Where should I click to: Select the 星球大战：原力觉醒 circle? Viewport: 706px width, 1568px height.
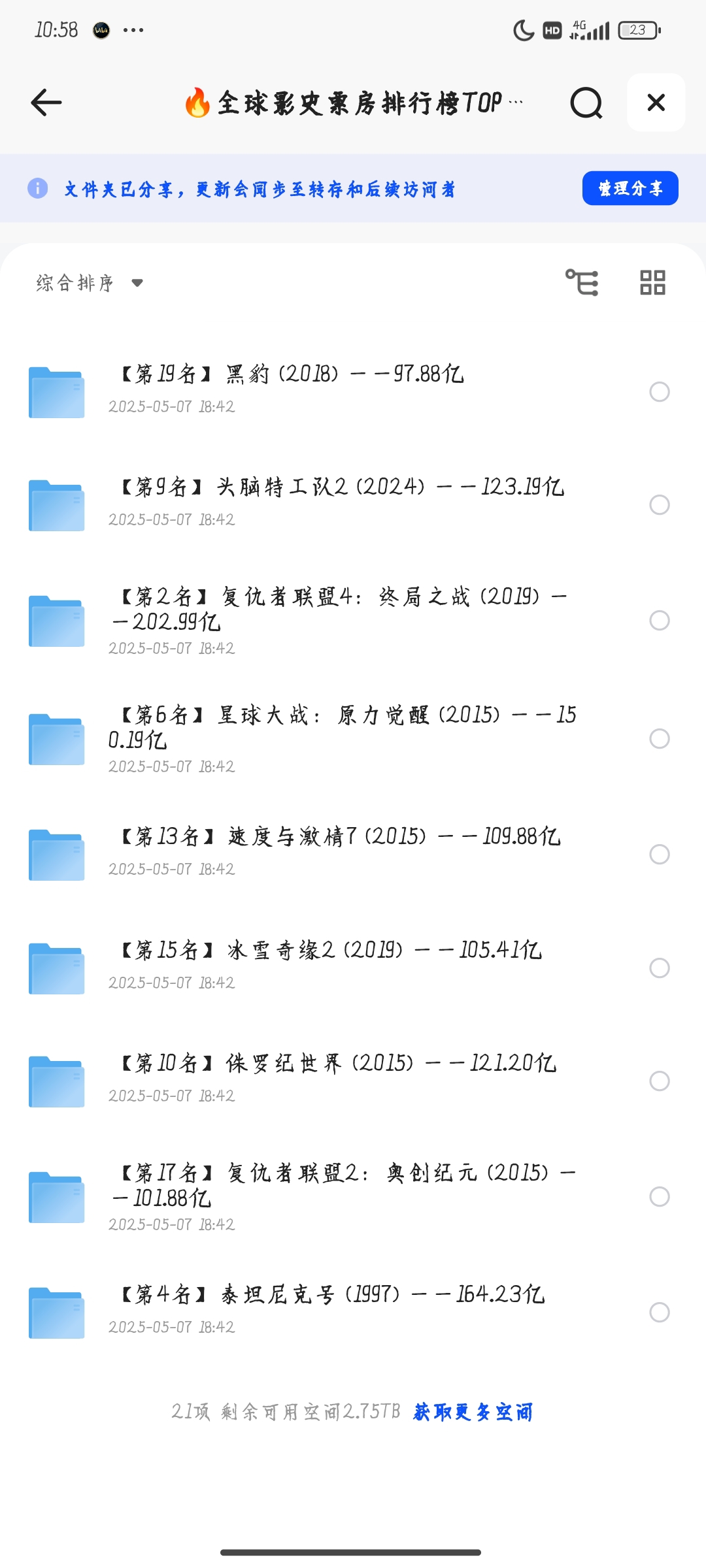click(659, 739)
